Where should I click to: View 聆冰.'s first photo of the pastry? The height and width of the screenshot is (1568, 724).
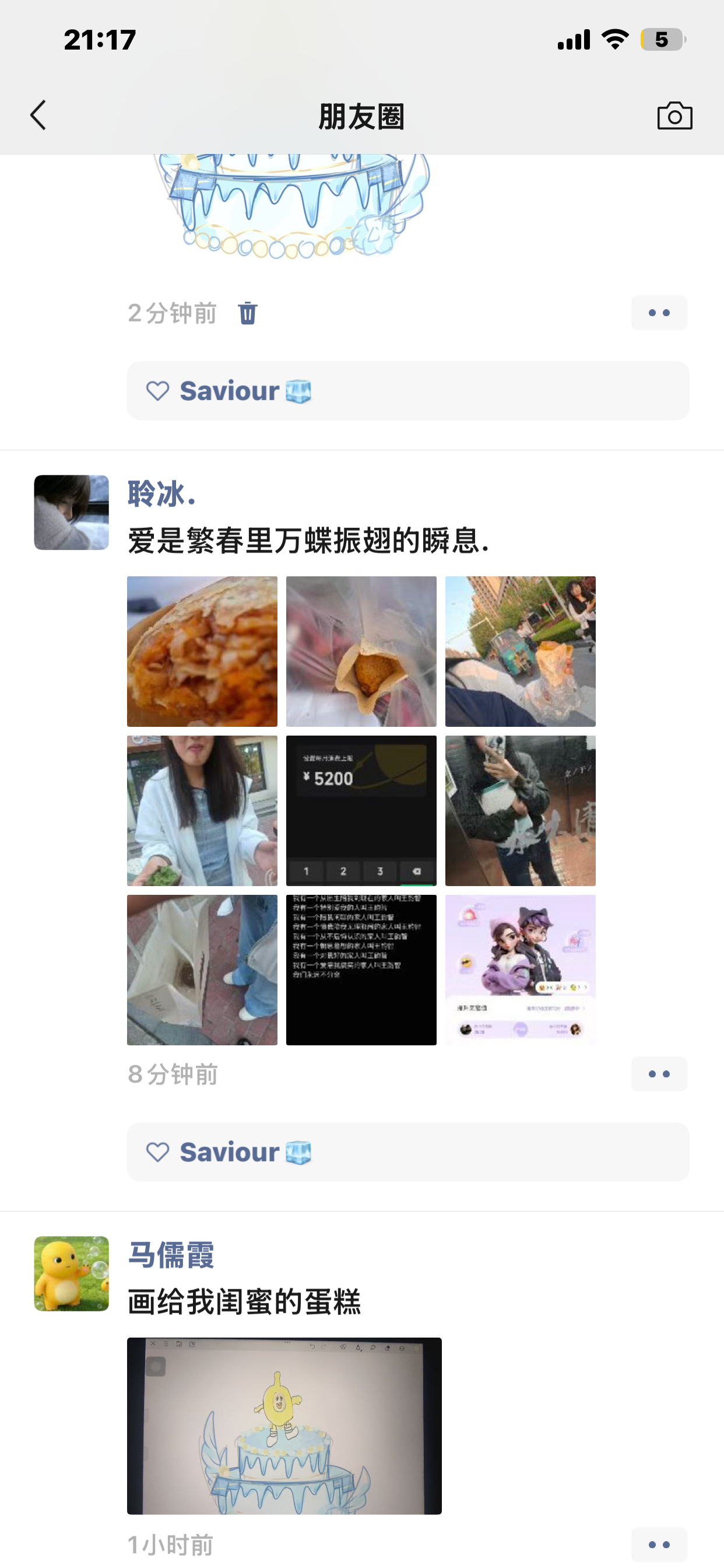[x=202, y=652]
